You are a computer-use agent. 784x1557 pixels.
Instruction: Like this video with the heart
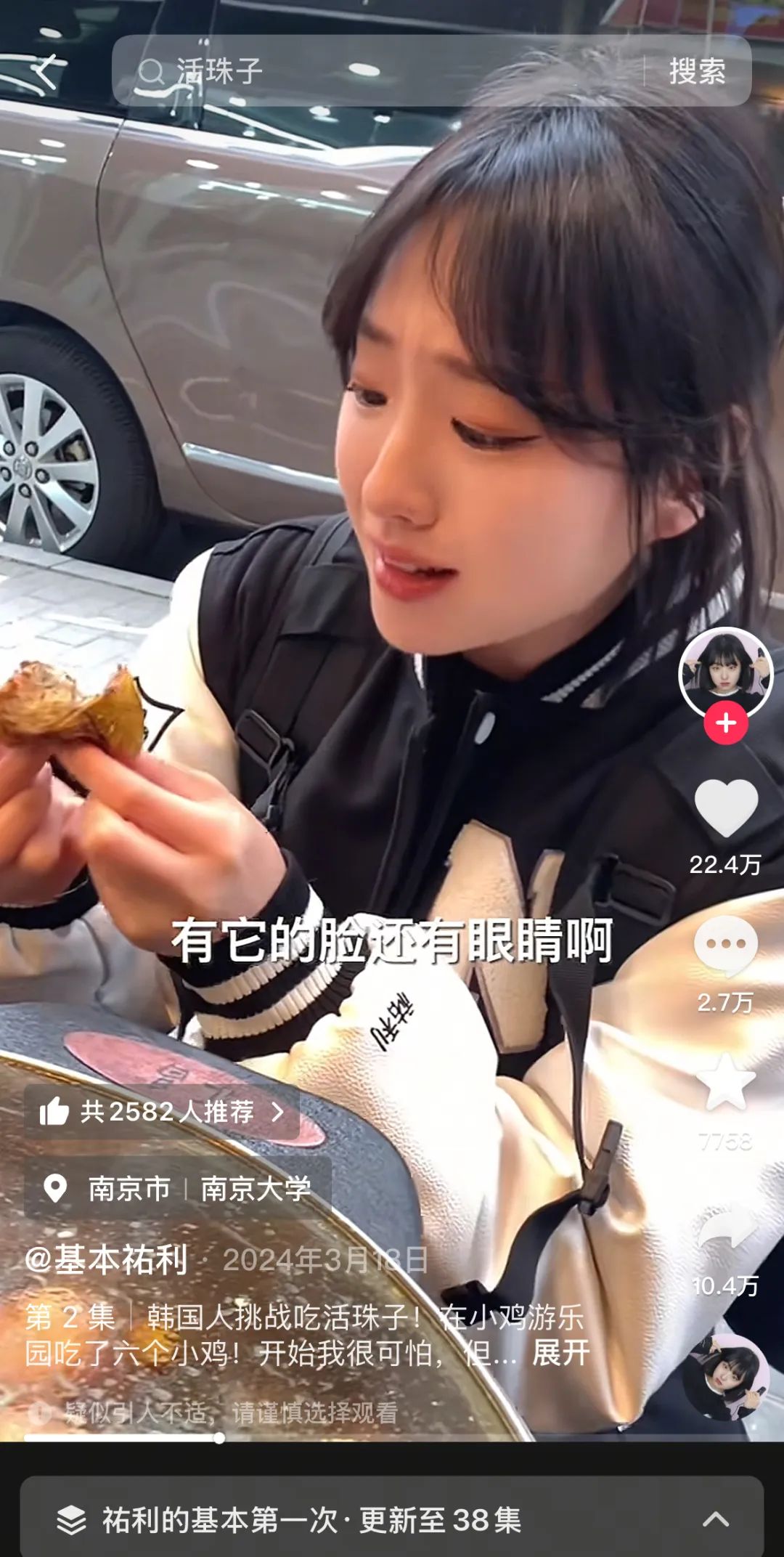pyautogui.click(x=726, y=808)
